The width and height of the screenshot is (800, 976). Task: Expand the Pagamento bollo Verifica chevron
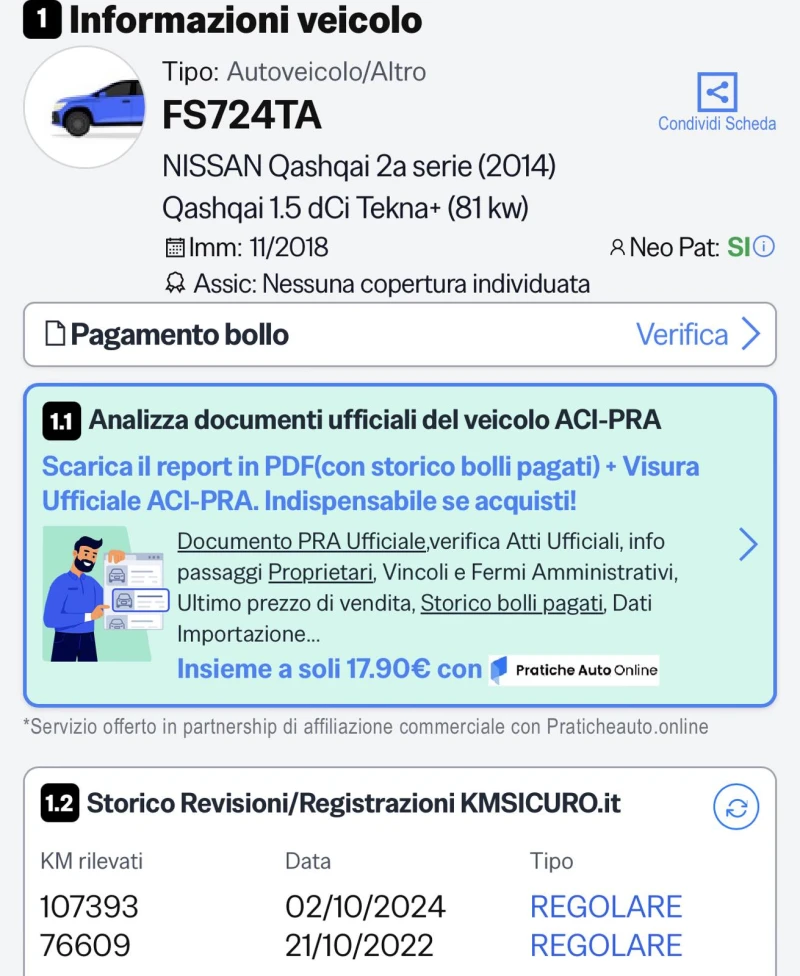click(x=752, y=334)
